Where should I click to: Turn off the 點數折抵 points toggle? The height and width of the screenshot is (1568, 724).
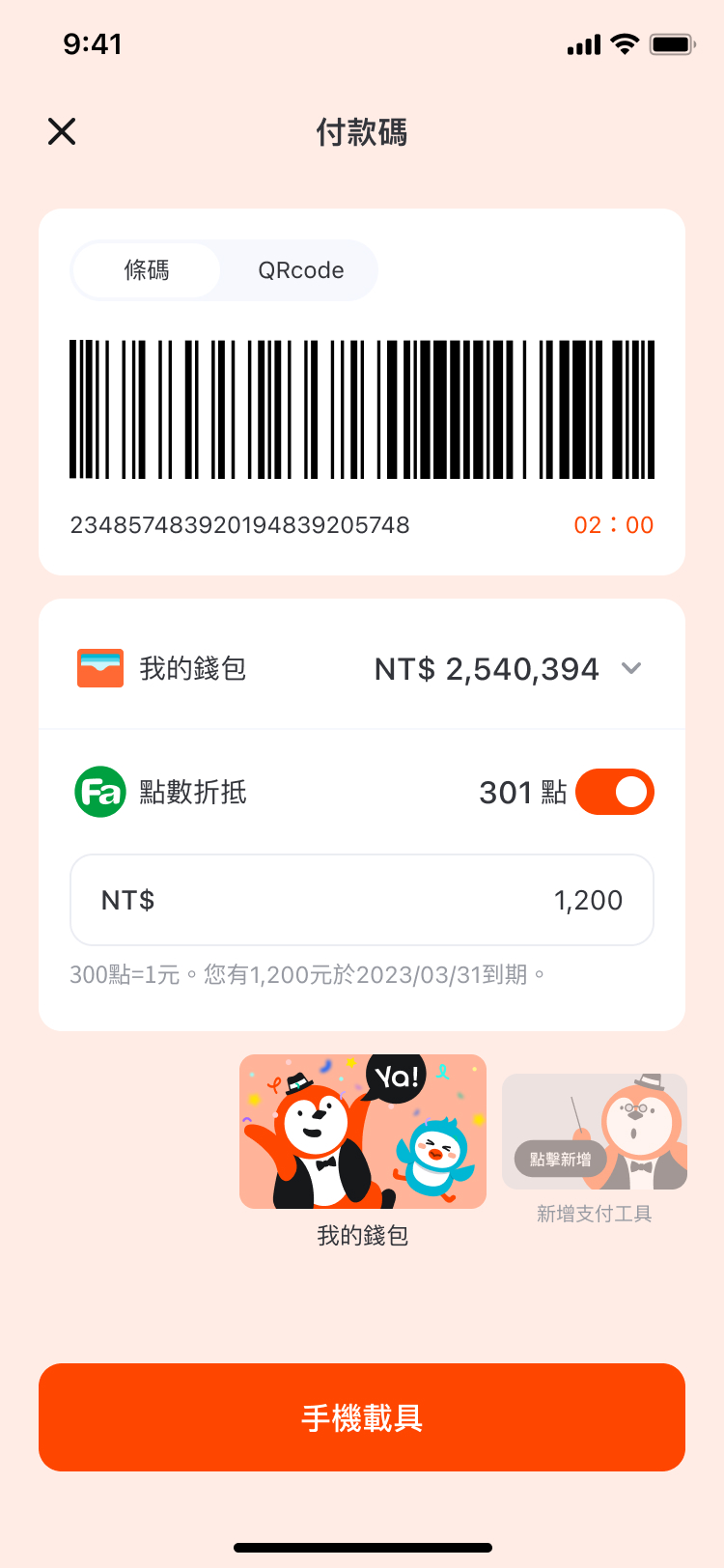[614, 792]
